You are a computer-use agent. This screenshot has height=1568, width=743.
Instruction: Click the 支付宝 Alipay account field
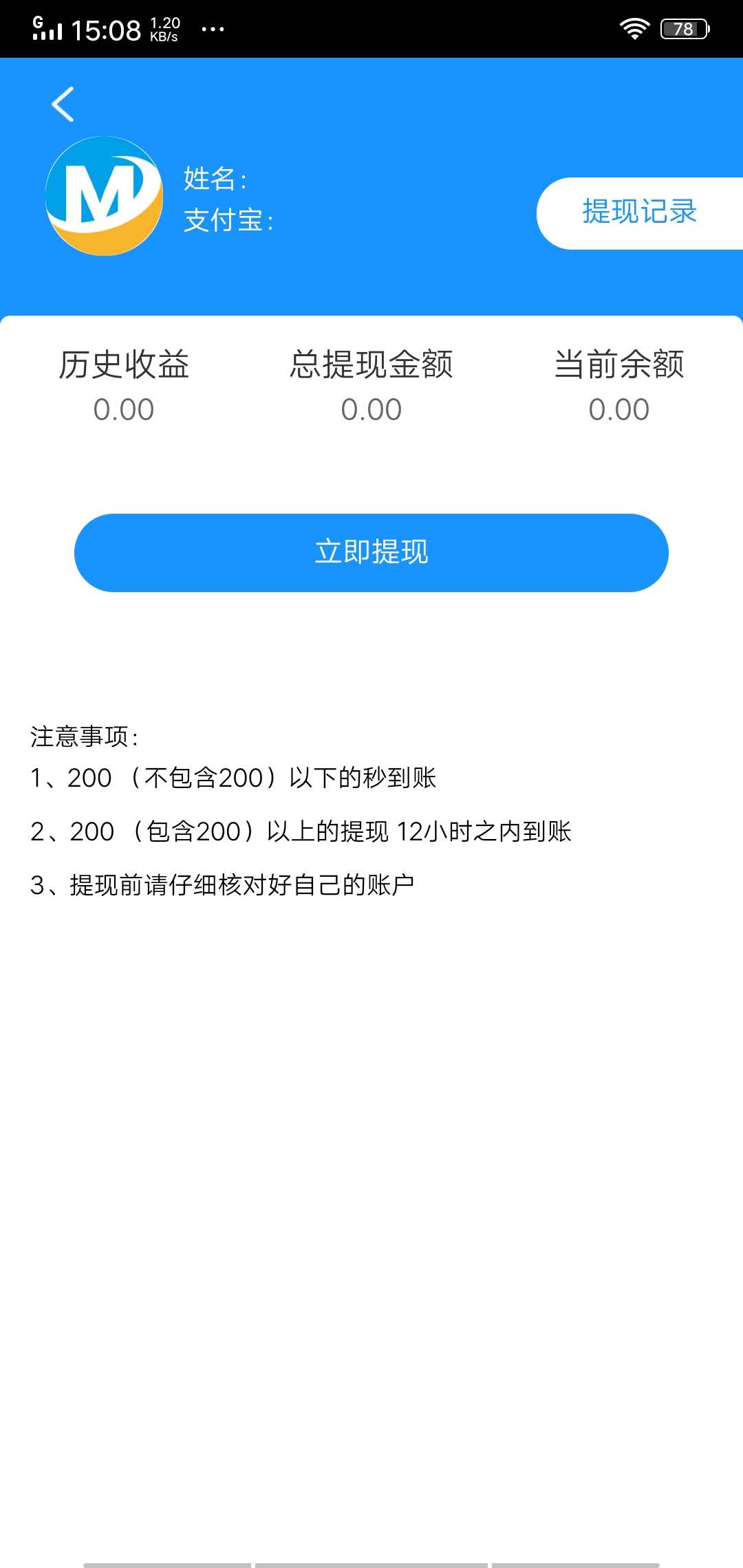(227, 220)
